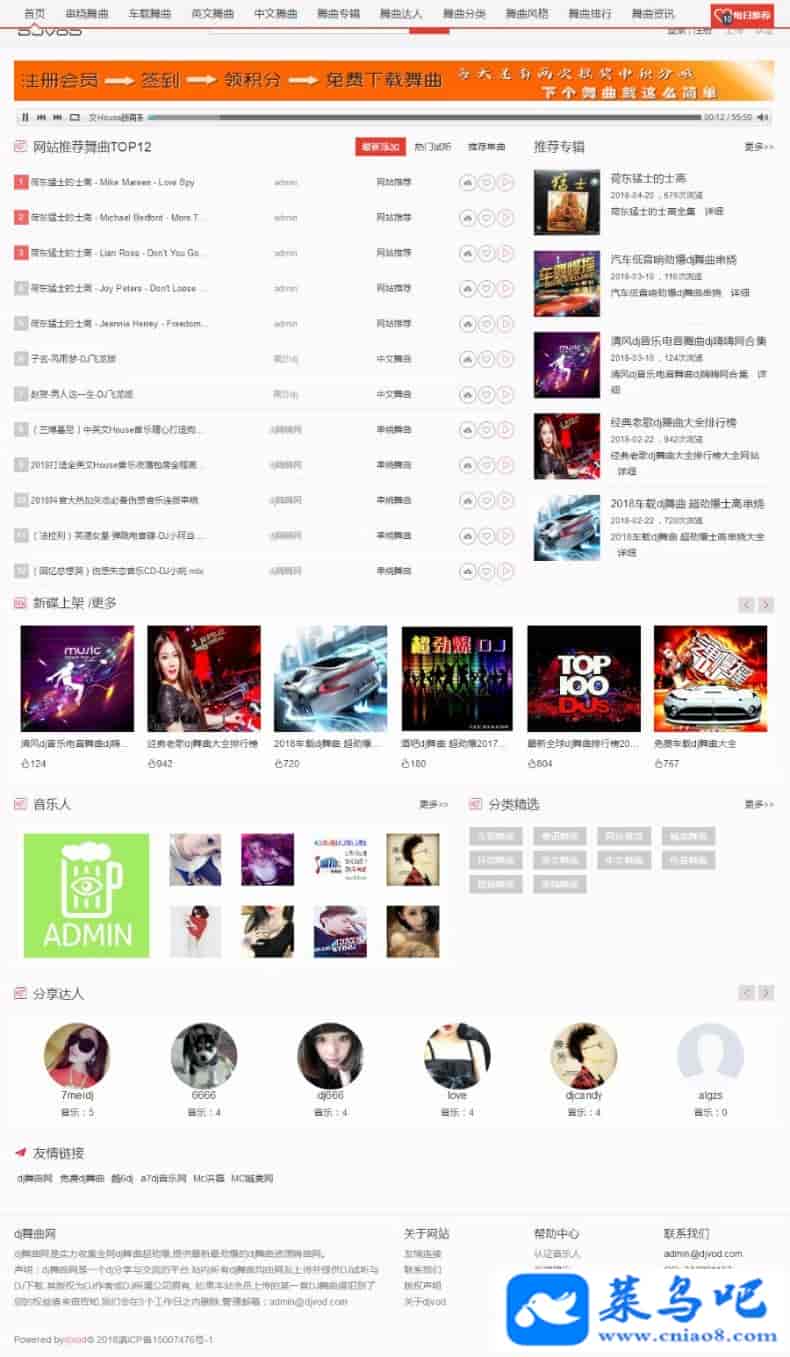Open album 汽车低音响劲爆dj舞曲串烧
The width and height of the screenshot is (790, 1357).
coord(673,259)
